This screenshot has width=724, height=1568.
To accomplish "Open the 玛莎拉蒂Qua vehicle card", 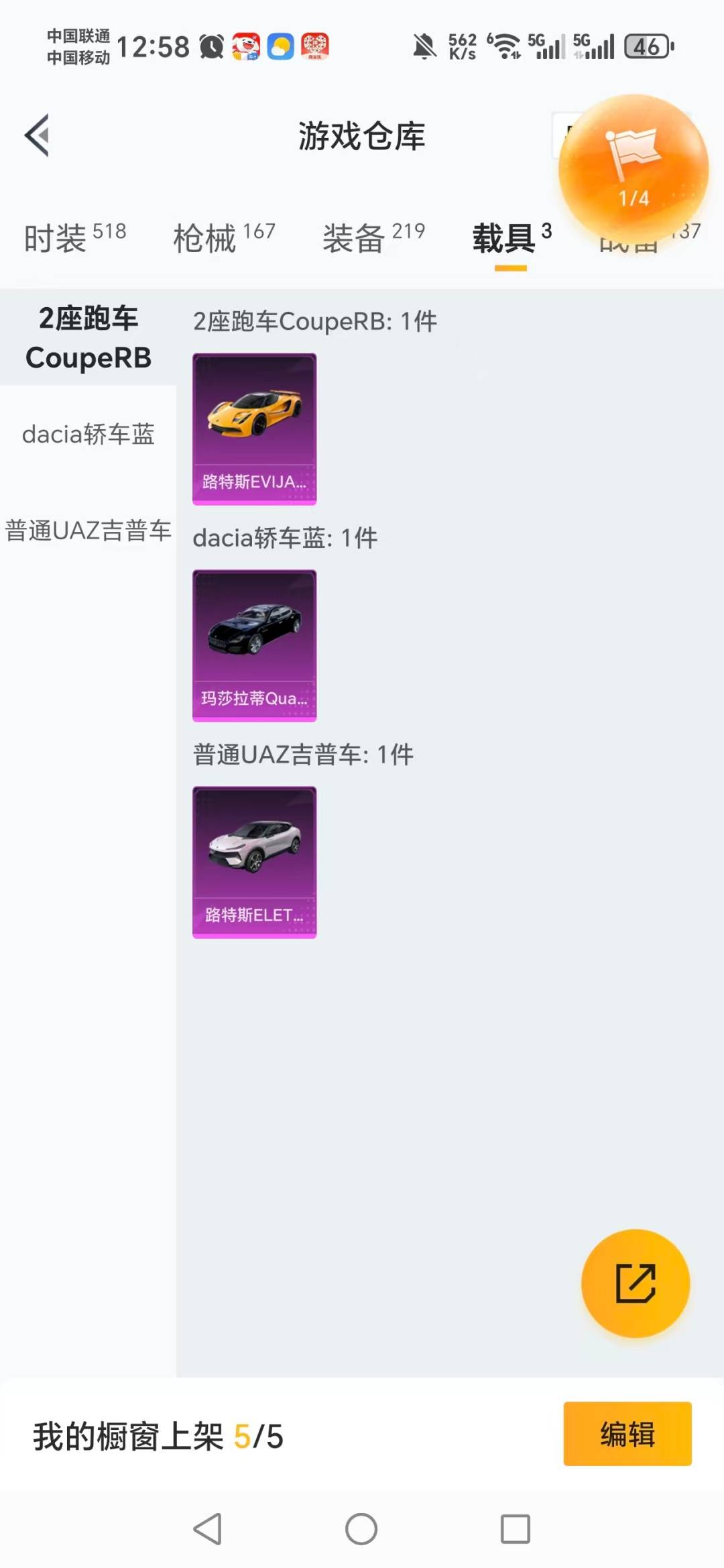I will click(x=255, y=645).
